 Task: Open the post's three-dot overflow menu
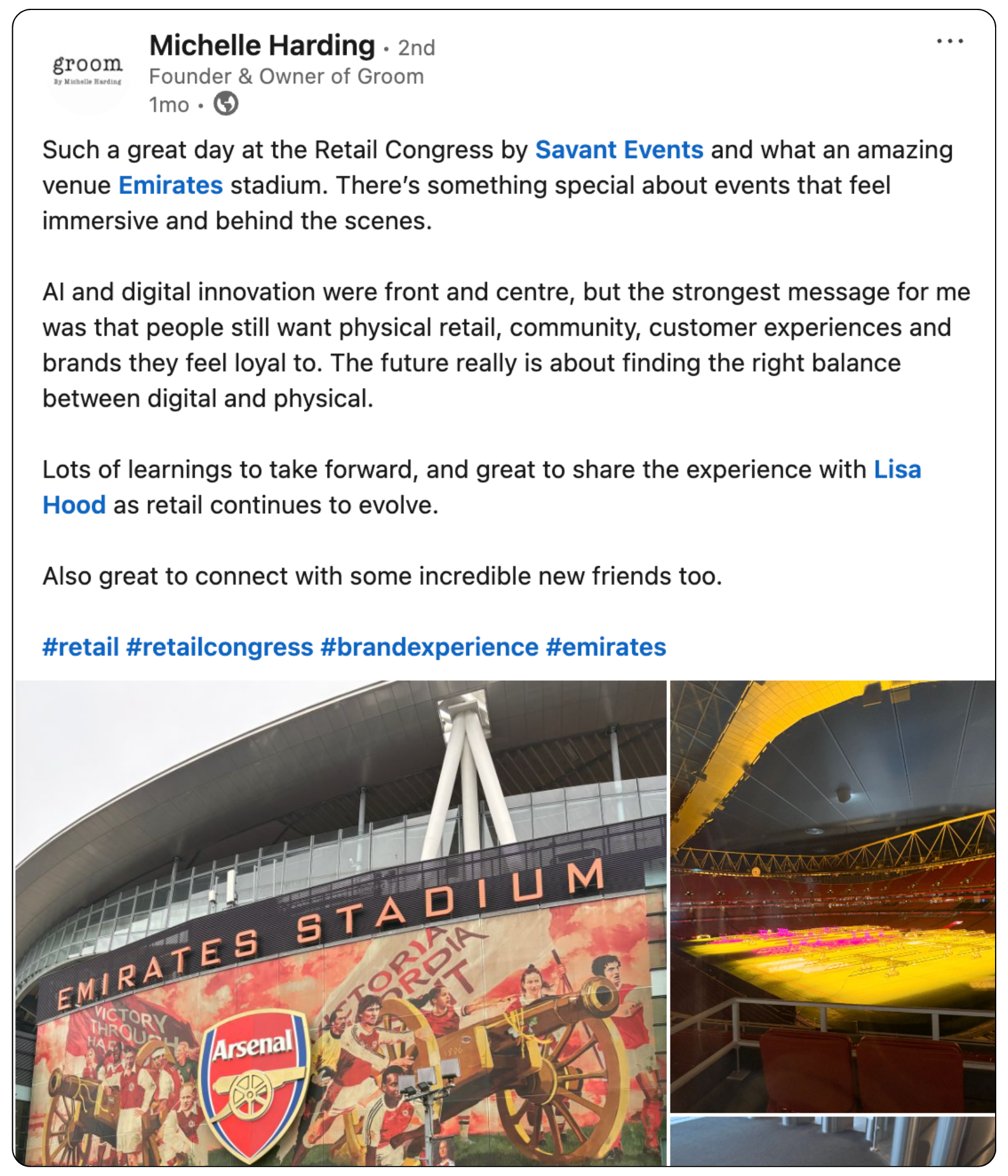pos(949,41)
